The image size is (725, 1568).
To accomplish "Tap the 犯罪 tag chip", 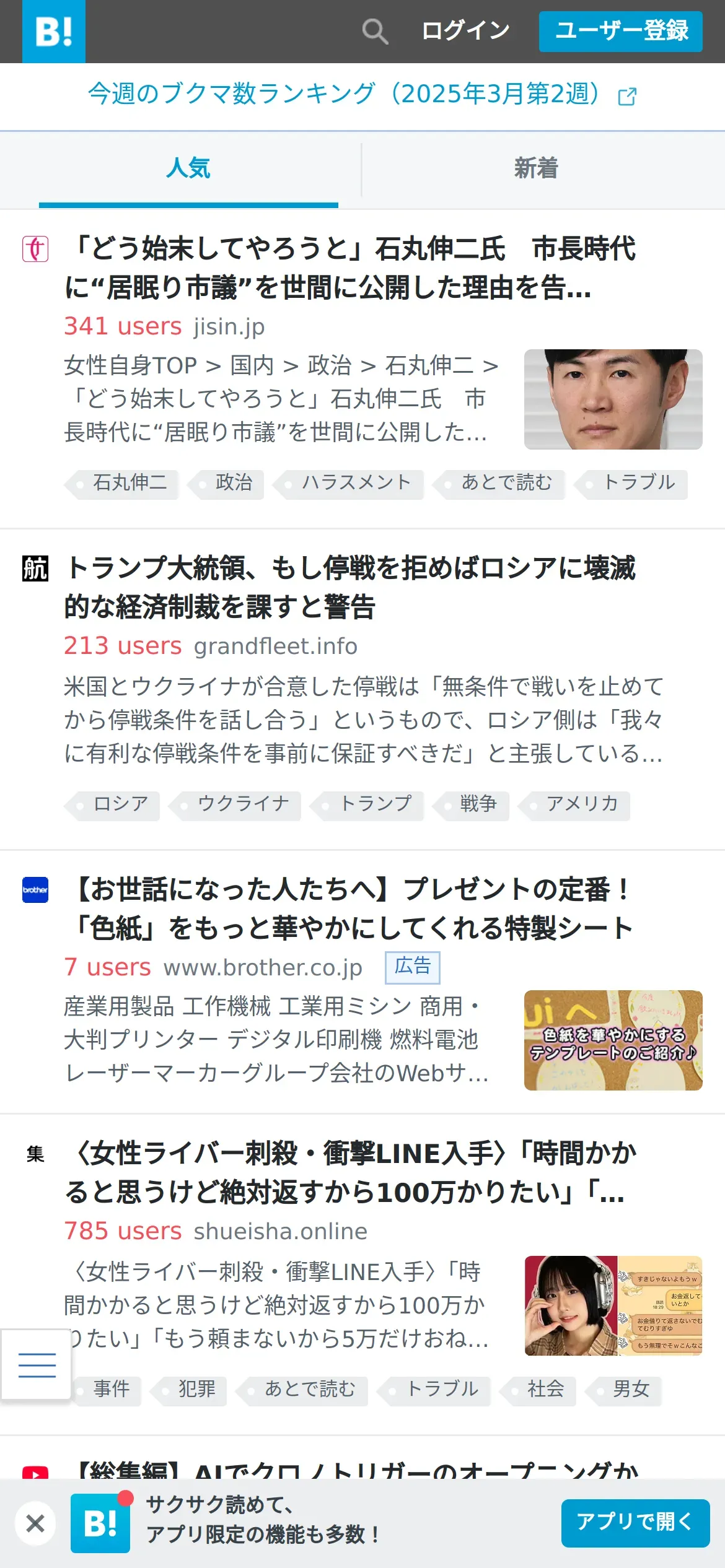I will pos(196,1389).
